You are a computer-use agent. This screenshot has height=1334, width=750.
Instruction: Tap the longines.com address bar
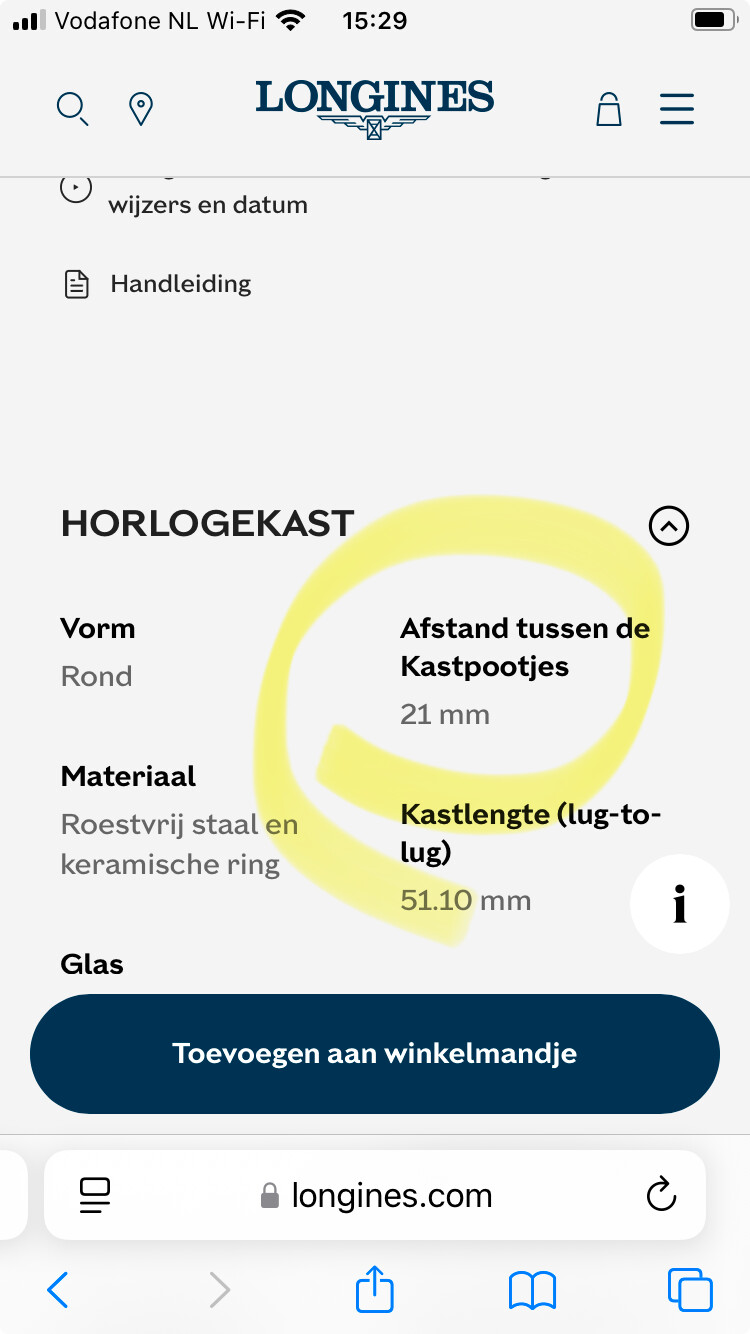[x=375, y=1195]
